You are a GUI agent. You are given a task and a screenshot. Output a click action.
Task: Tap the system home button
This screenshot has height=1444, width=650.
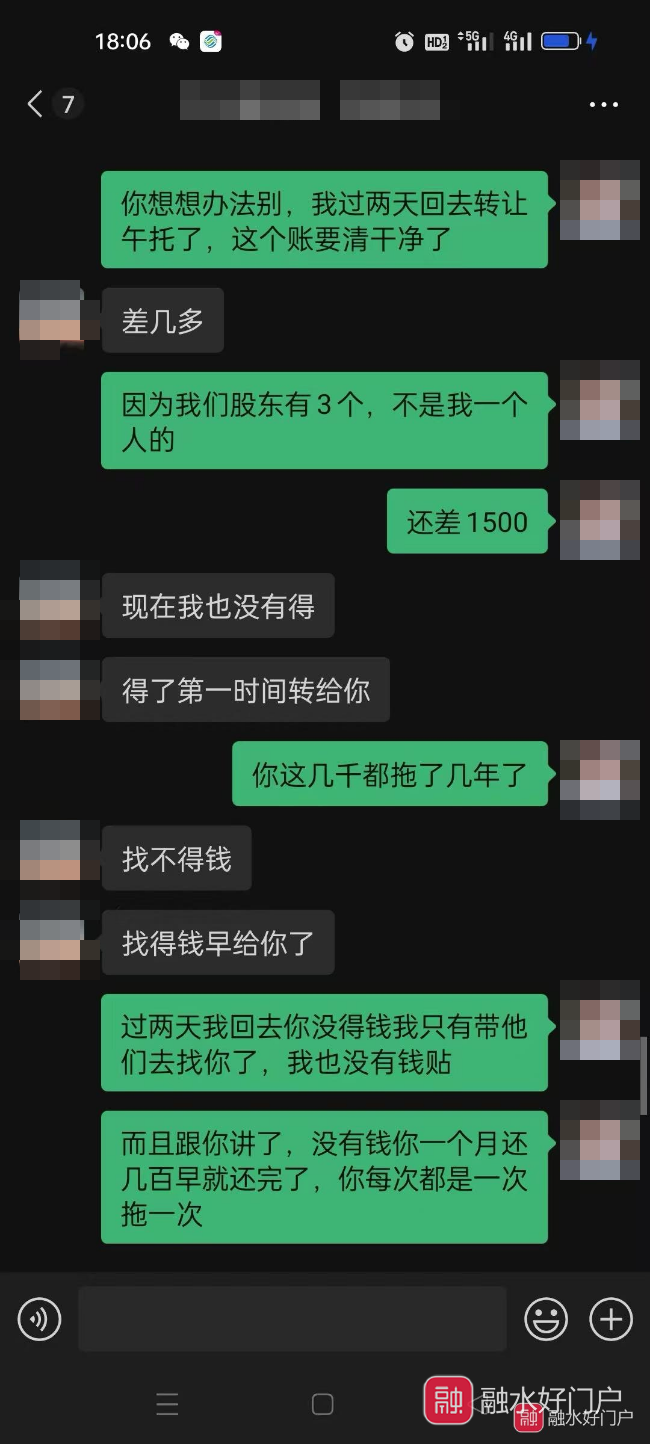[x=323, y=1404]
